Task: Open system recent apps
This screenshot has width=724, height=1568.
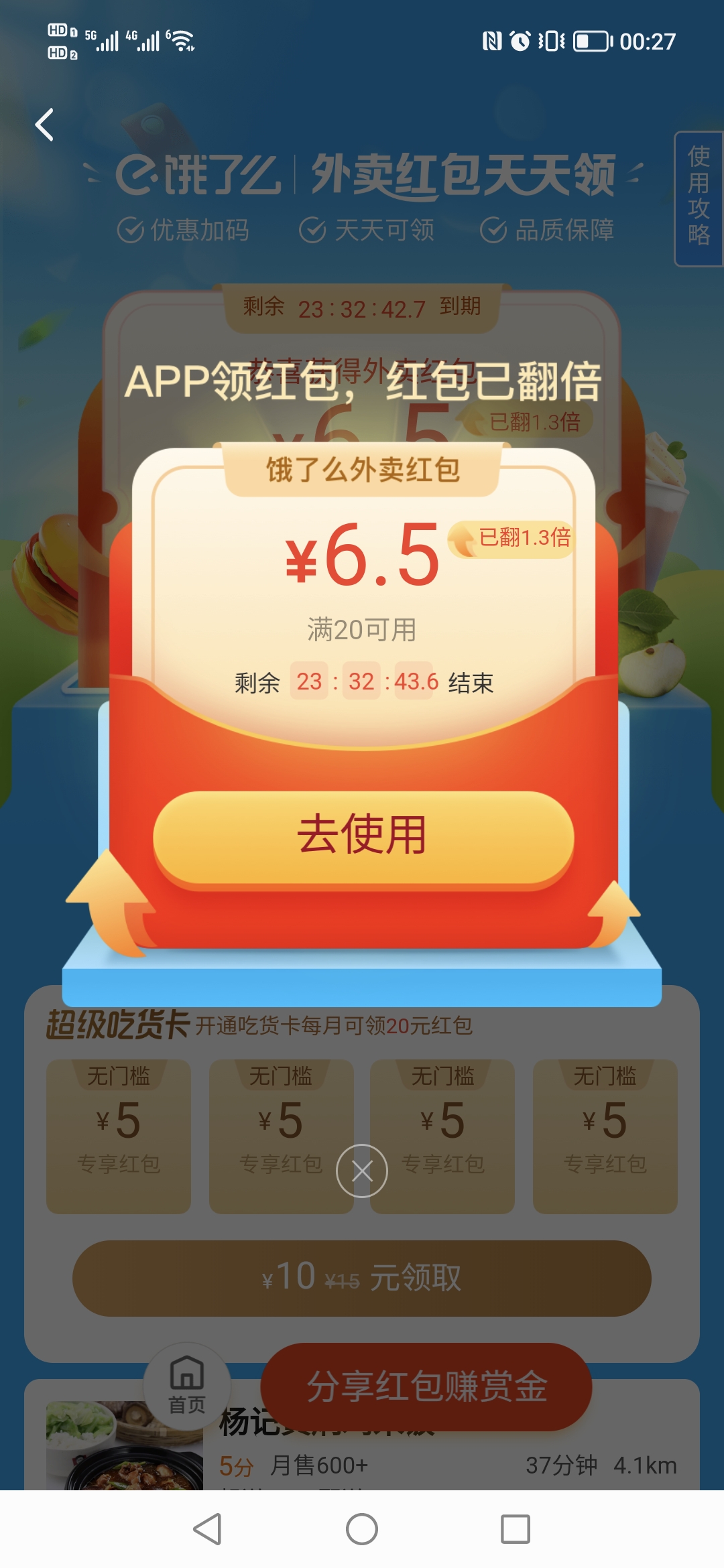Action: point(516,1529)
